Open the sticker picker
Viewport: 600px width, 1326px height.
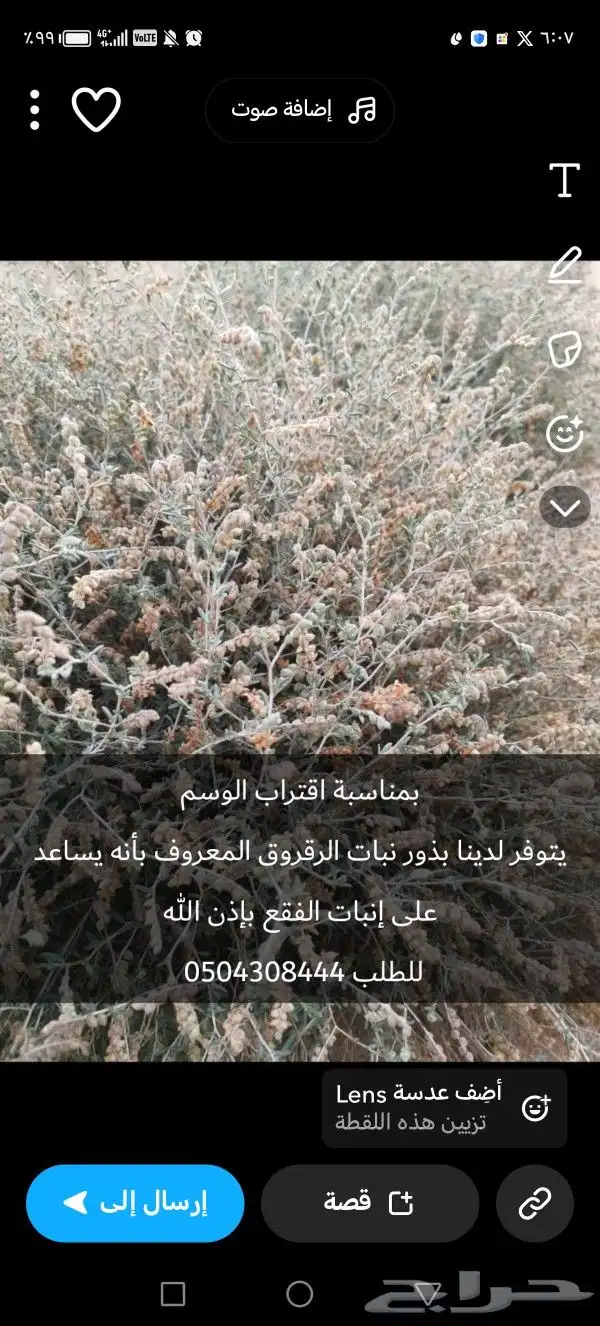565,350
